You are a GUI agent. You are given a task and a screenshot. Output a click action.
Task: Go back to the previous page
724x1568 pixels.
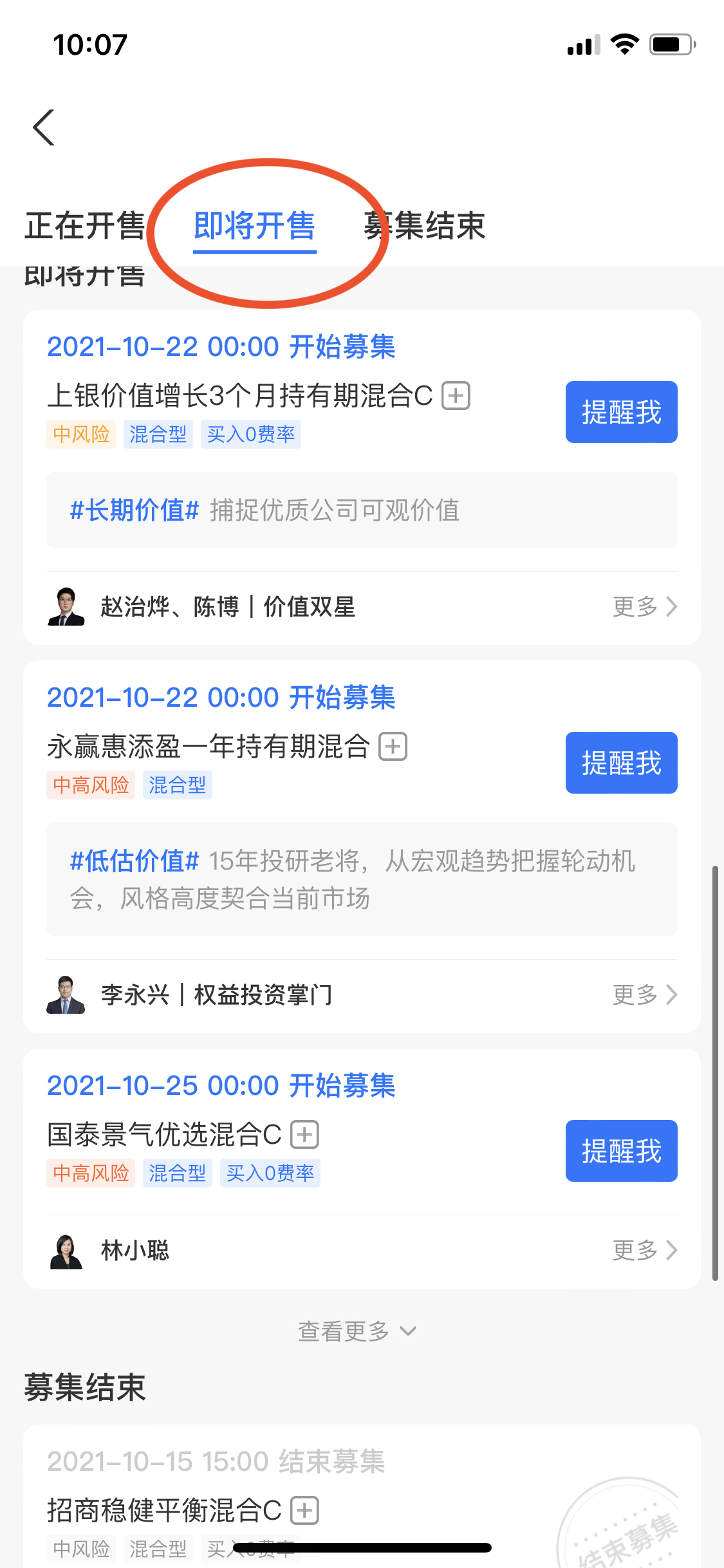click(44, 127)
